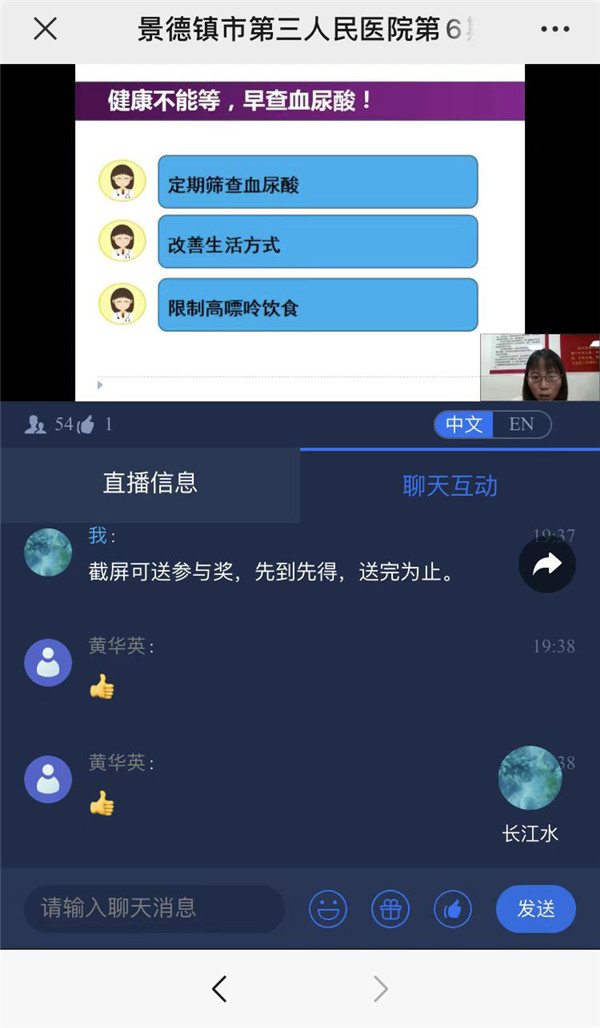
Task: Switch to the 聊天互动 tab
Action: pos(449,486)
